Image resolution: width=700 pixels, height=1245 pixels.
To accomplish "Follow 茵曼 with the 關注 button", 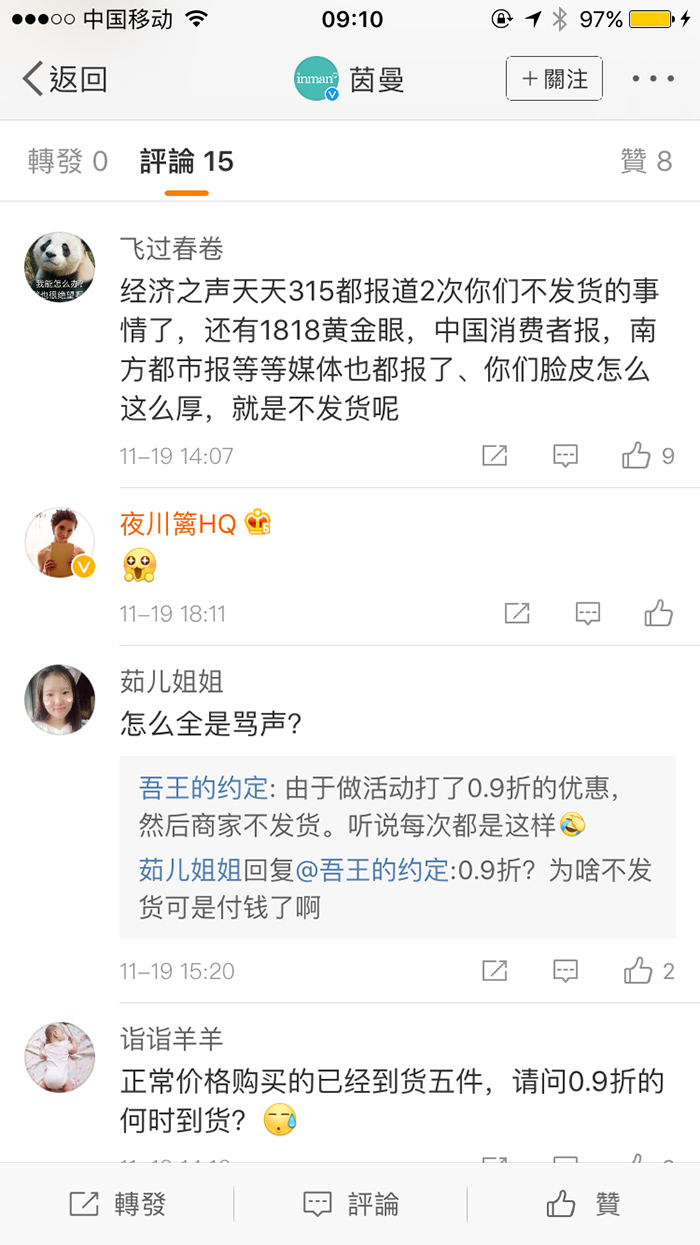I will 554,79.
